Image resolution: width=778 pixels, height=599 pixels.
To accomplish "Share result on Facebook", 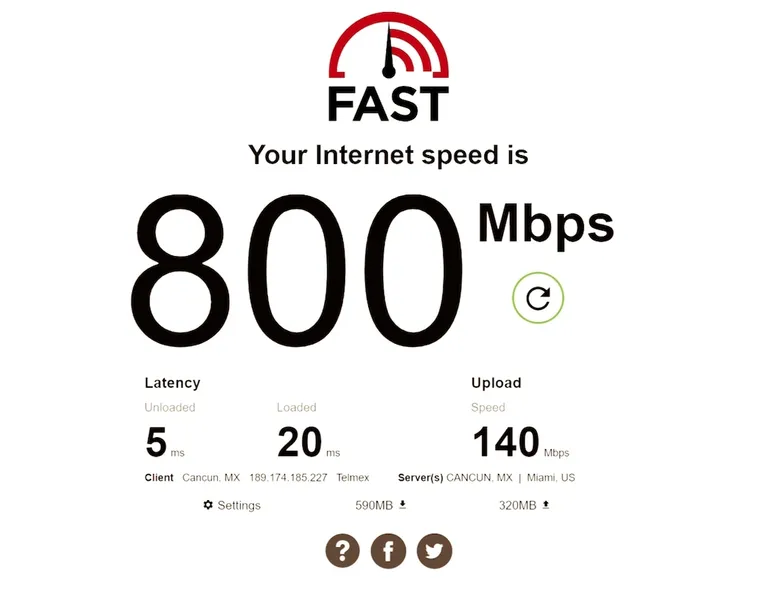I will click(388, 550).
